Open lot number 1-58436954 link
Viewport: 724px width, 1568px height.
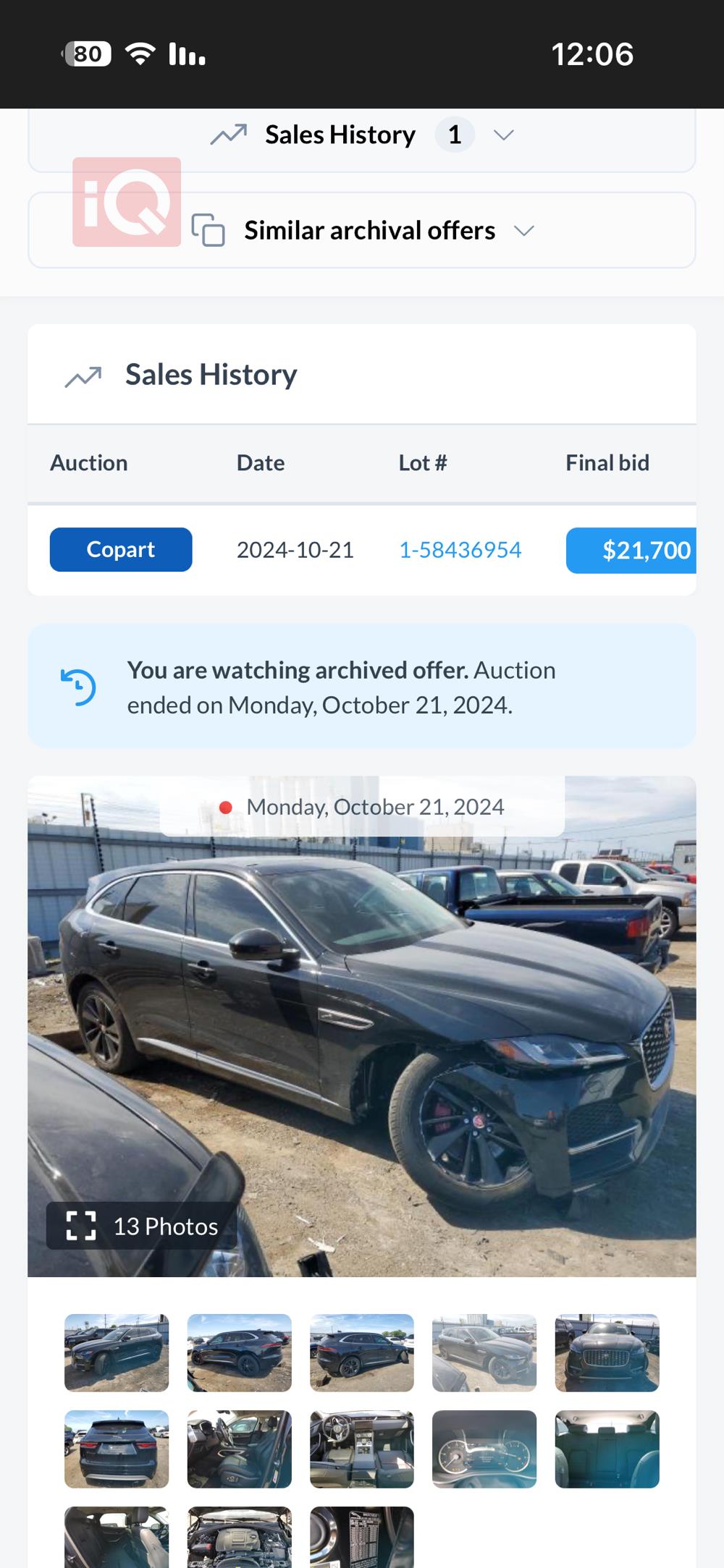(x=460, y=550)
